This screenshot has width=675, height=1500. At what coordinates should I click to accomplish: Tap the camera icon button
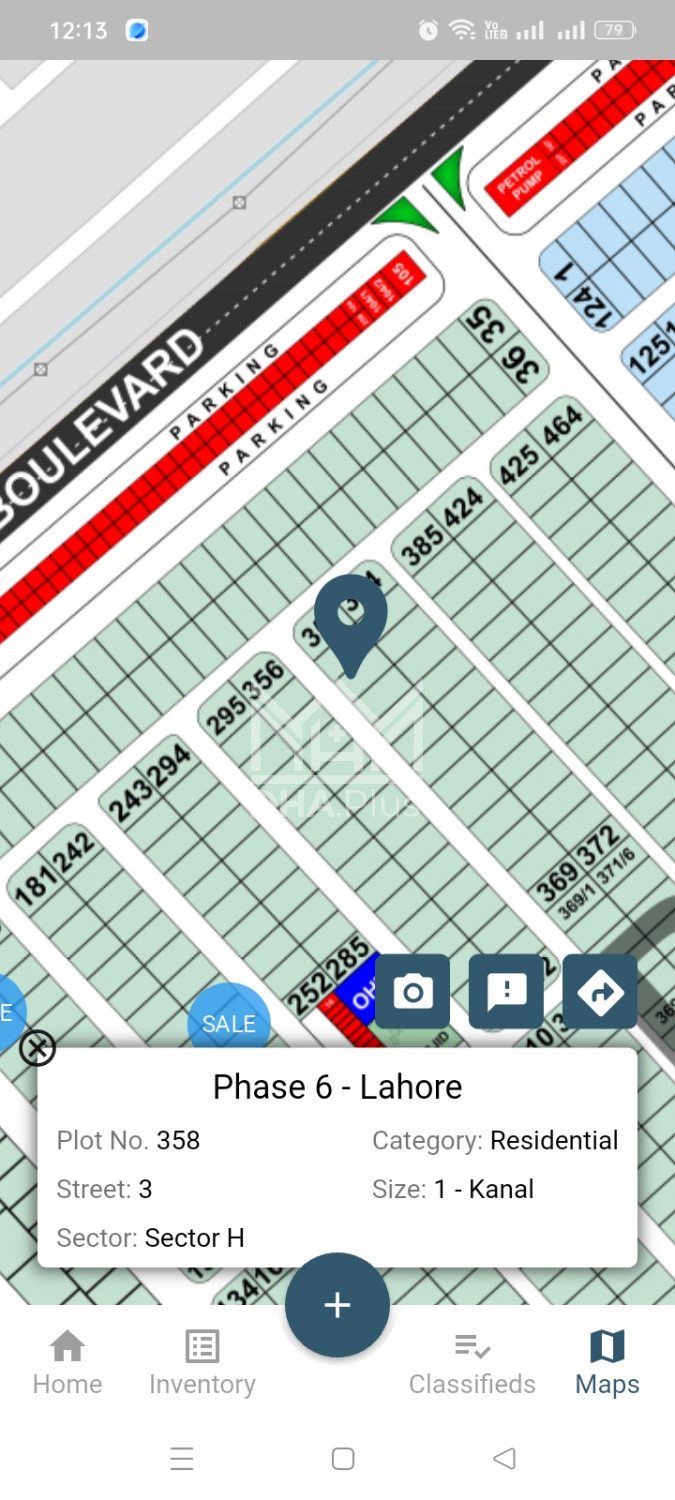click(x=412, y=992)
